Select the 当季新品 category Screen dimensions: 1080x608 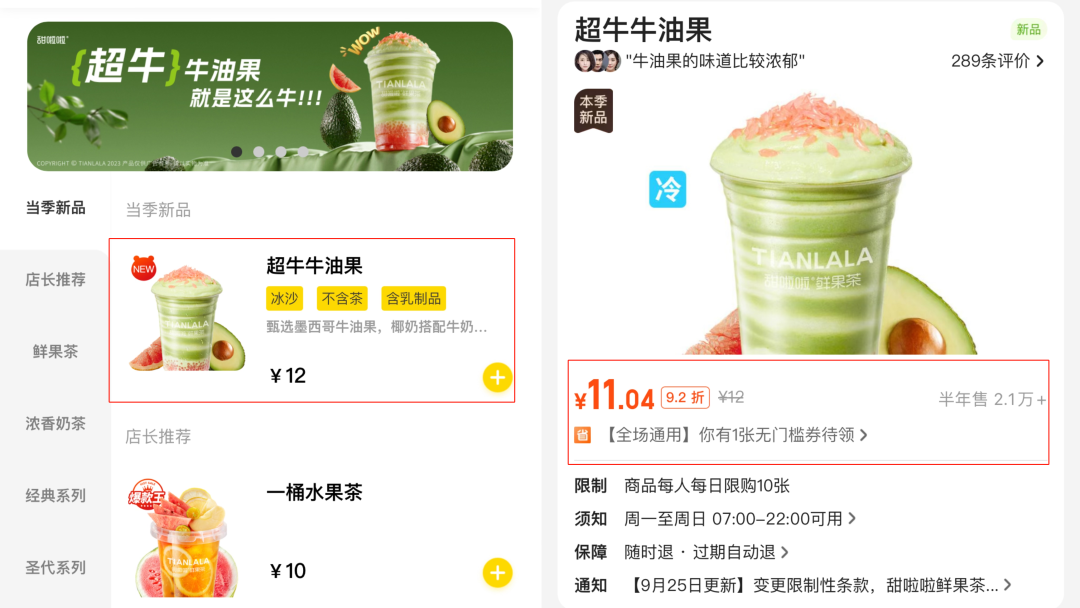tap(55, 208)
